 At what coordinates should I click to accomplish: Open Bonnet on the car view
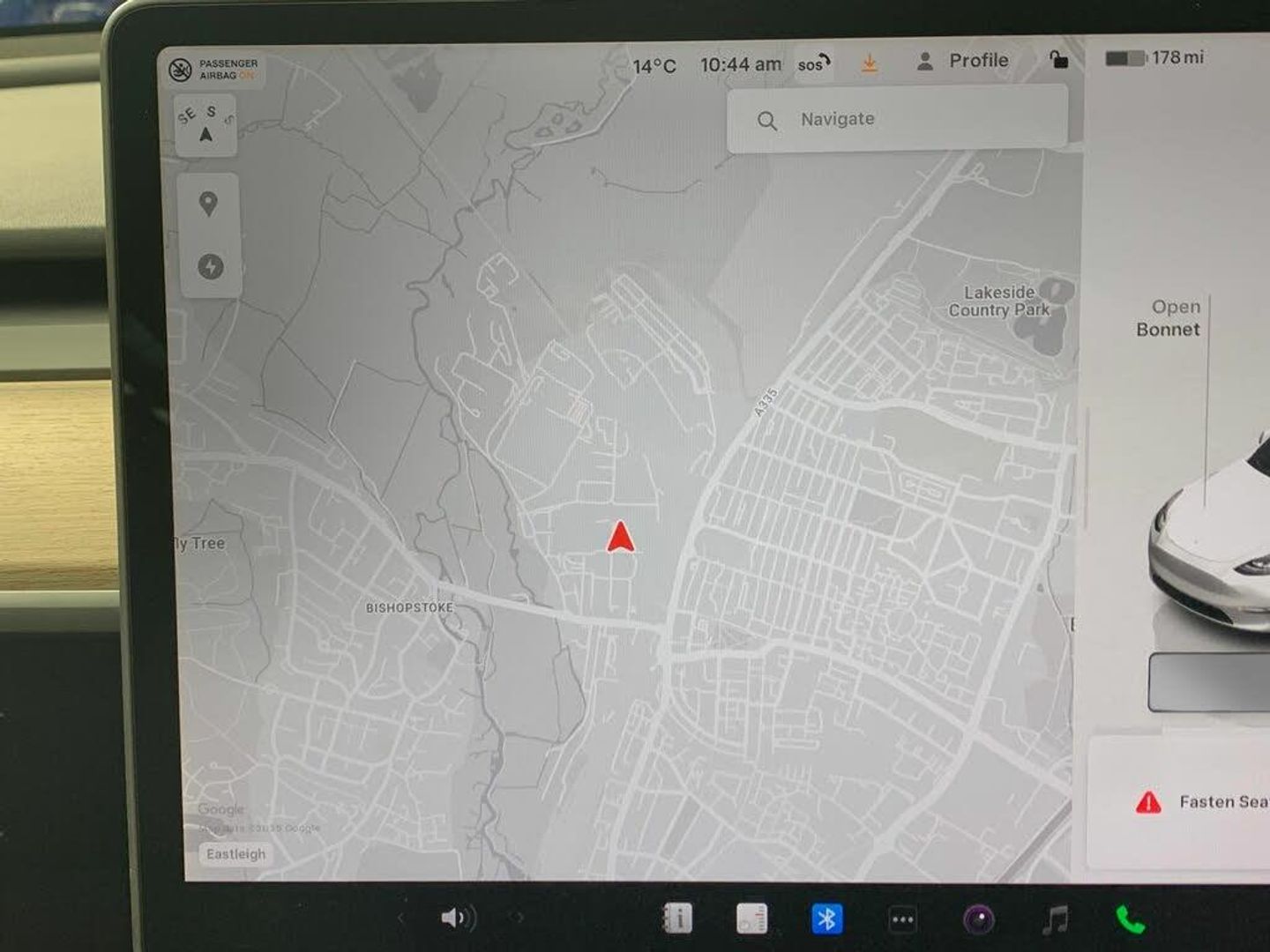(x=1168, y=318)
